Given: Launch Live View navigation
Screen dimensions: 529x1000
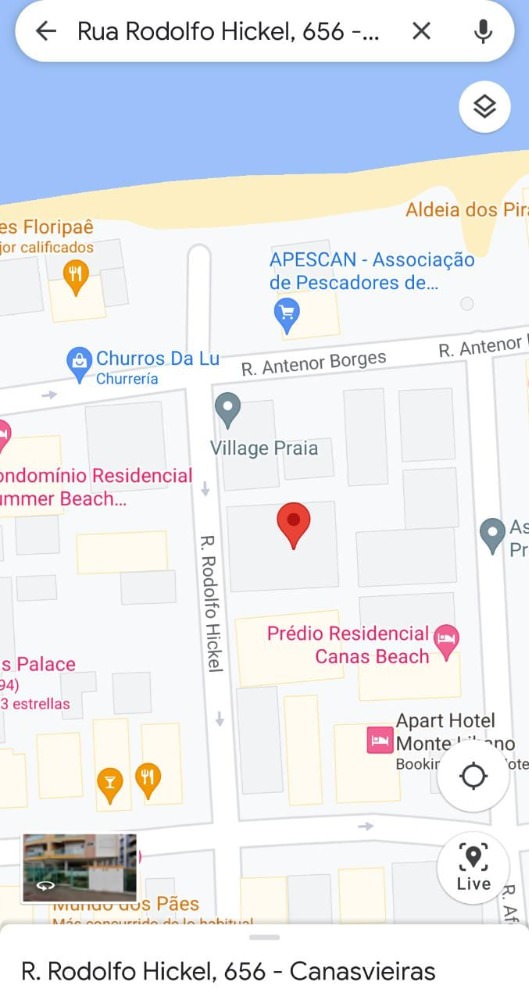Looking at the screenshot, I should tap(473, 867).
